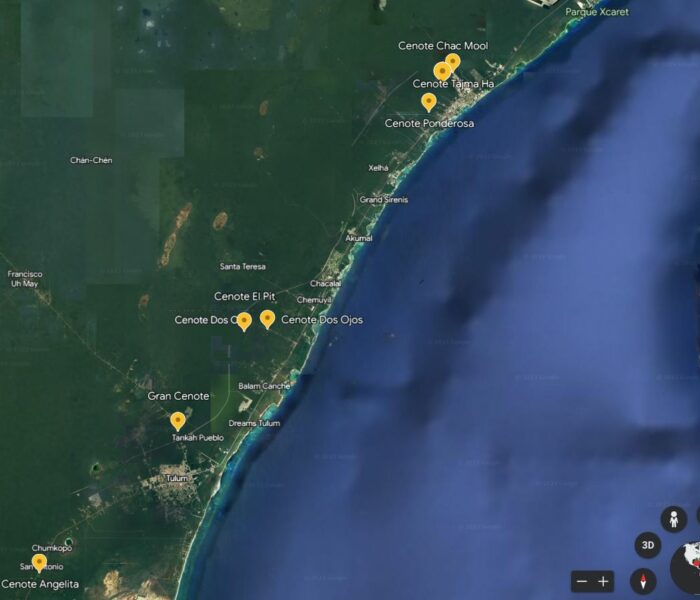Reset orientation with the compass icon
The image size is (700, 600).
[x=643, y=581]
